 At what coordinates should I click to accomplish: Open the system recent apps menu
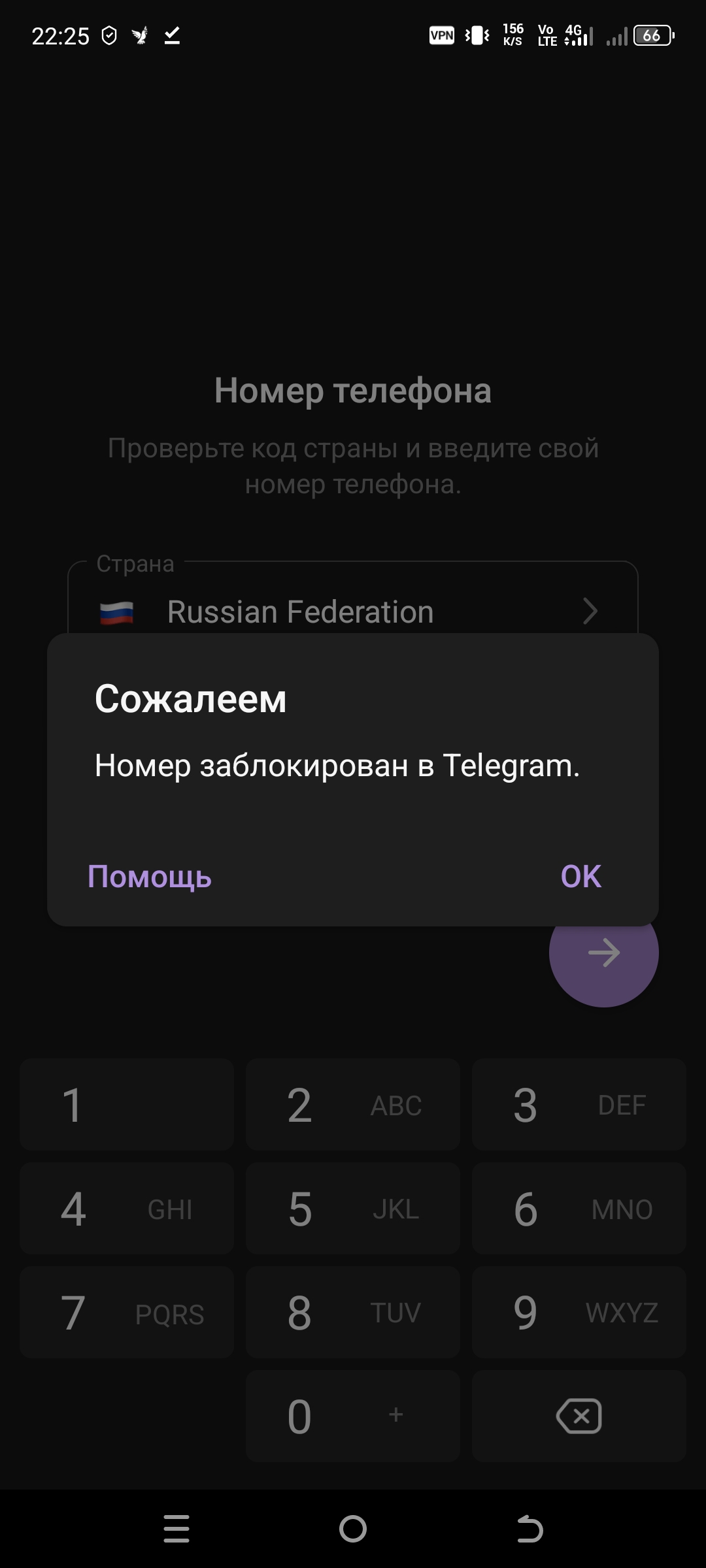coord(176,1529)
